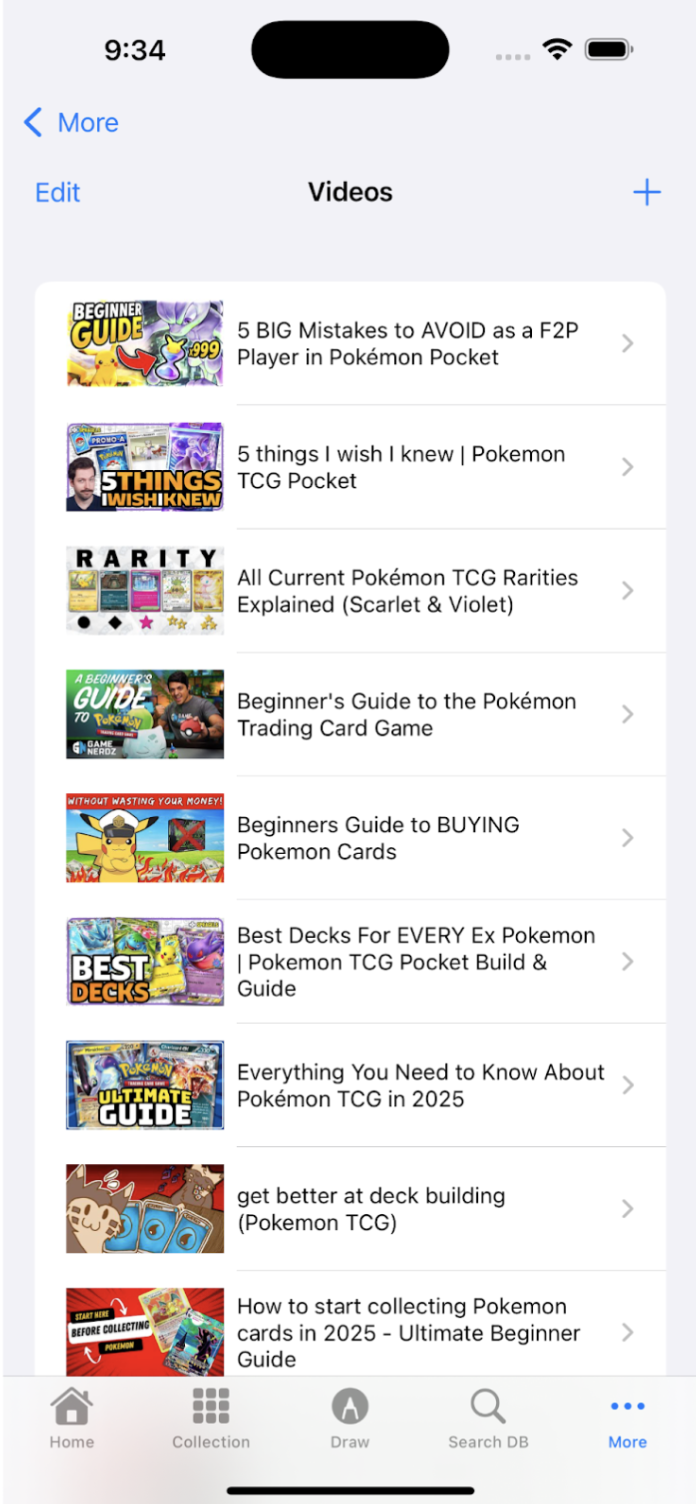
Task: Open Best Decks For EVERY Ex Pokemon video
Action: (415, 962)
